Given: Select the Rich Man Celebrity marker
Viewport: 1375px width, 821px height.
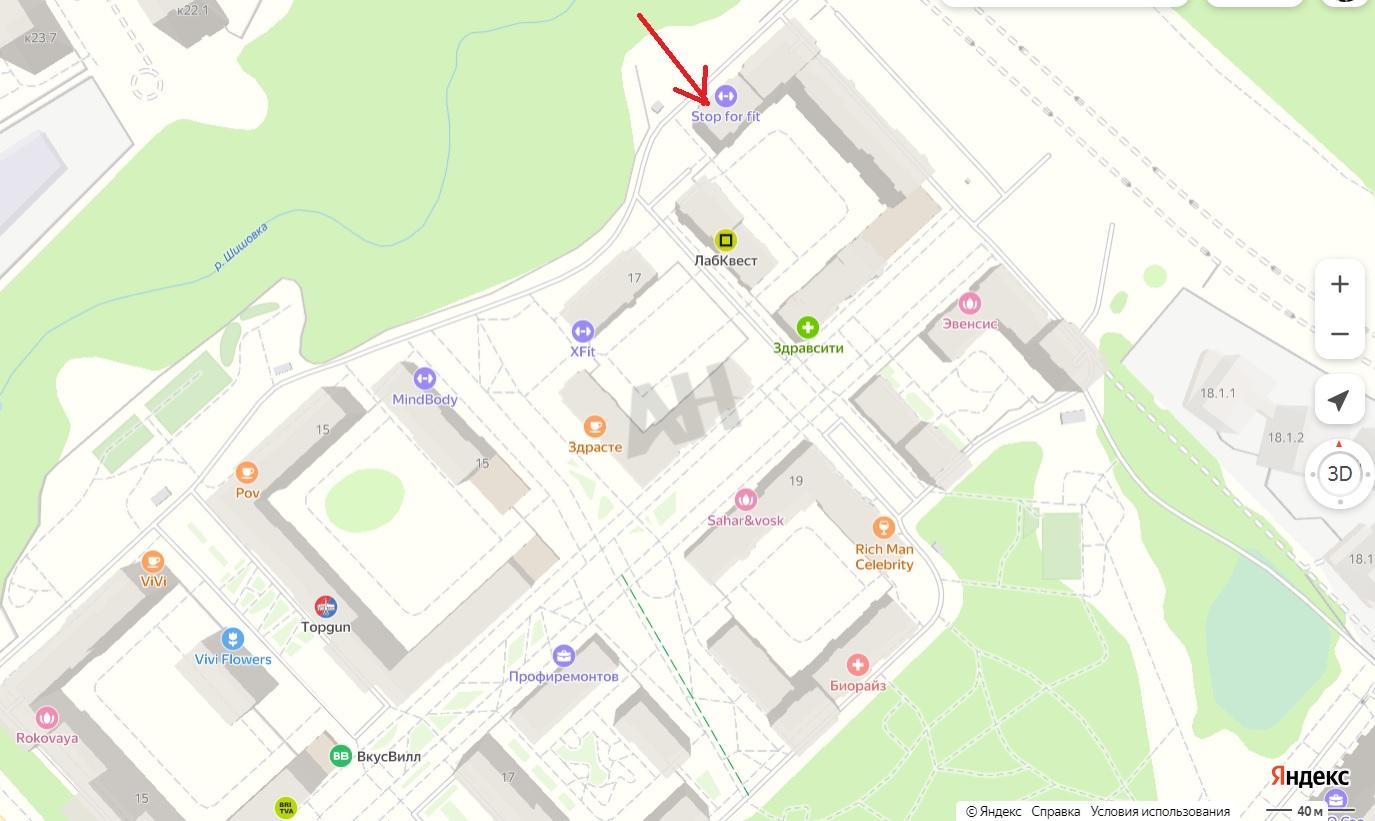Looking at the screenshot, I should tap(883, 527).
